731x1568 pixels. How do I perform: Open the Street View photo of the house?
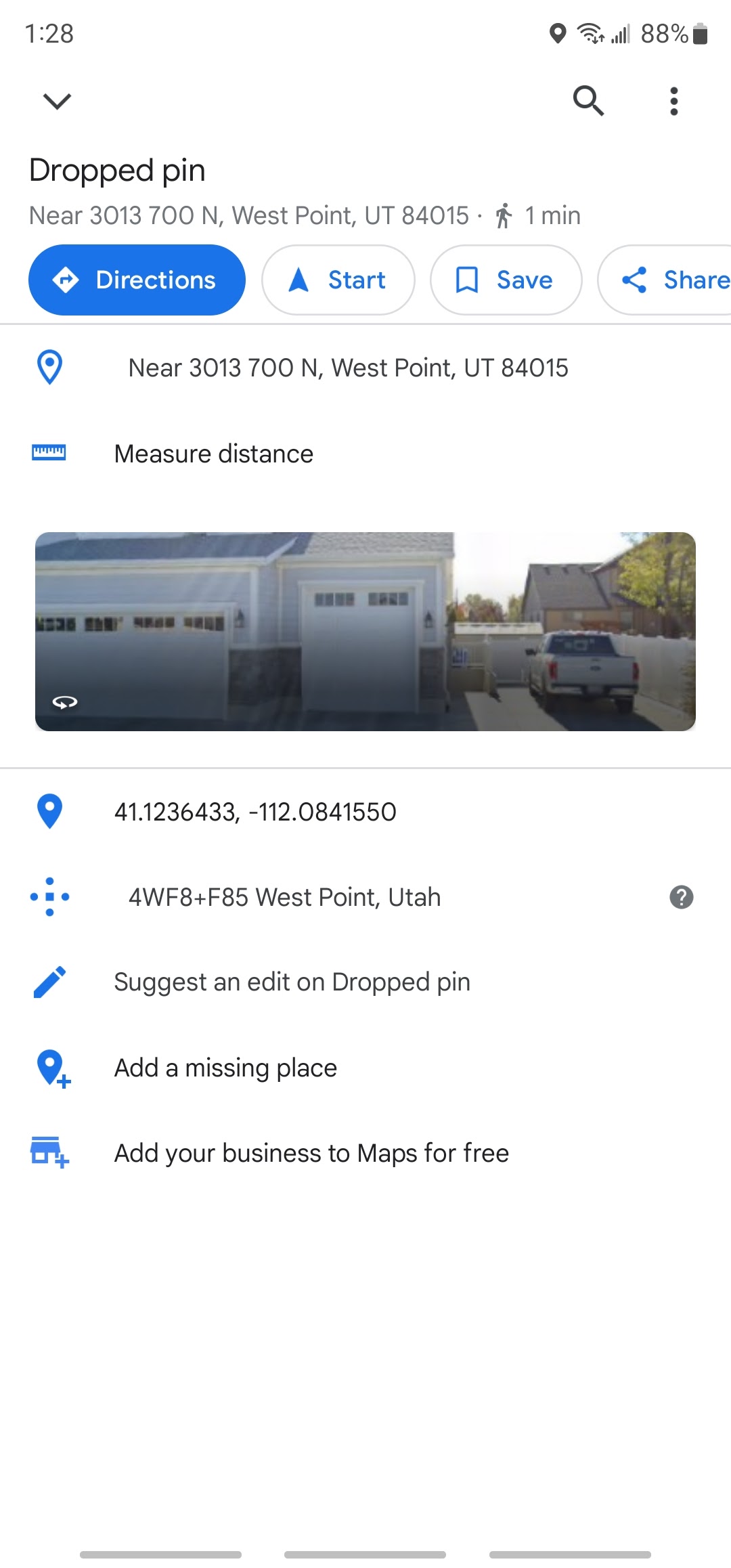[x=365, y=631]
